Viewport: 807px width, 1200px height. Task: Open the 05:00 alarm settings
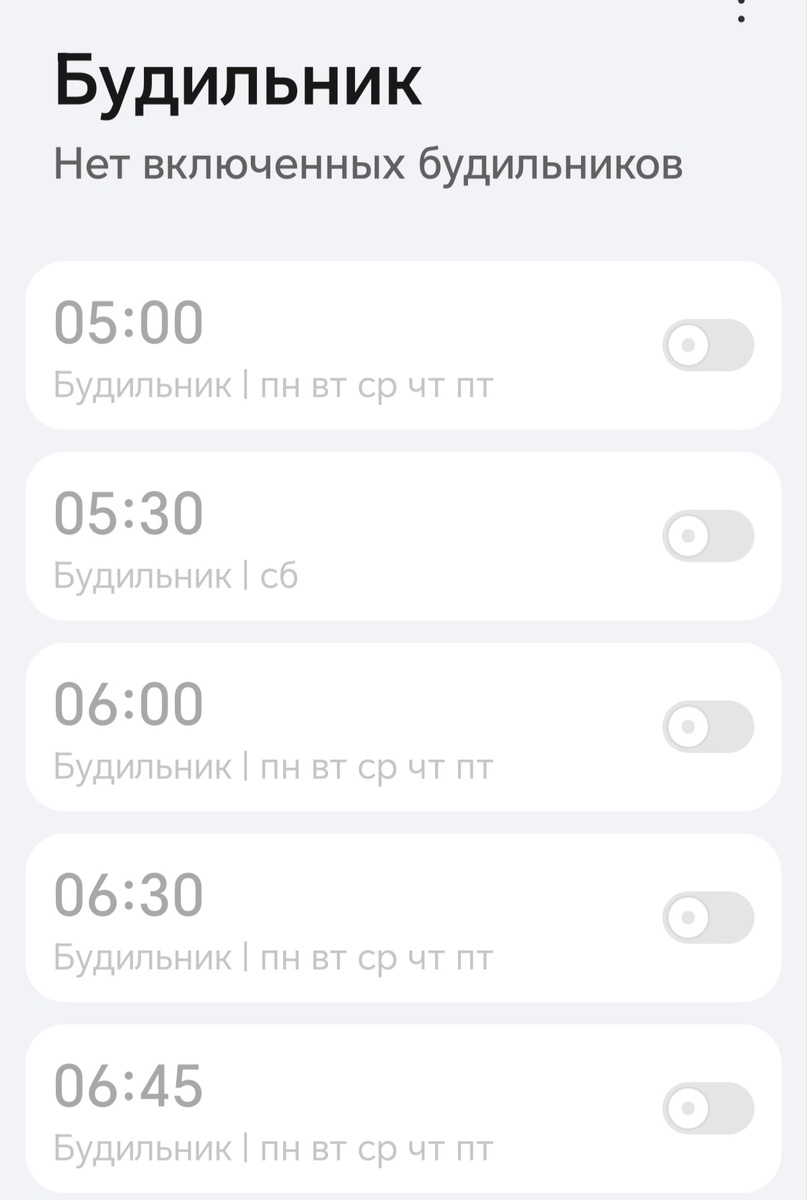300,346
